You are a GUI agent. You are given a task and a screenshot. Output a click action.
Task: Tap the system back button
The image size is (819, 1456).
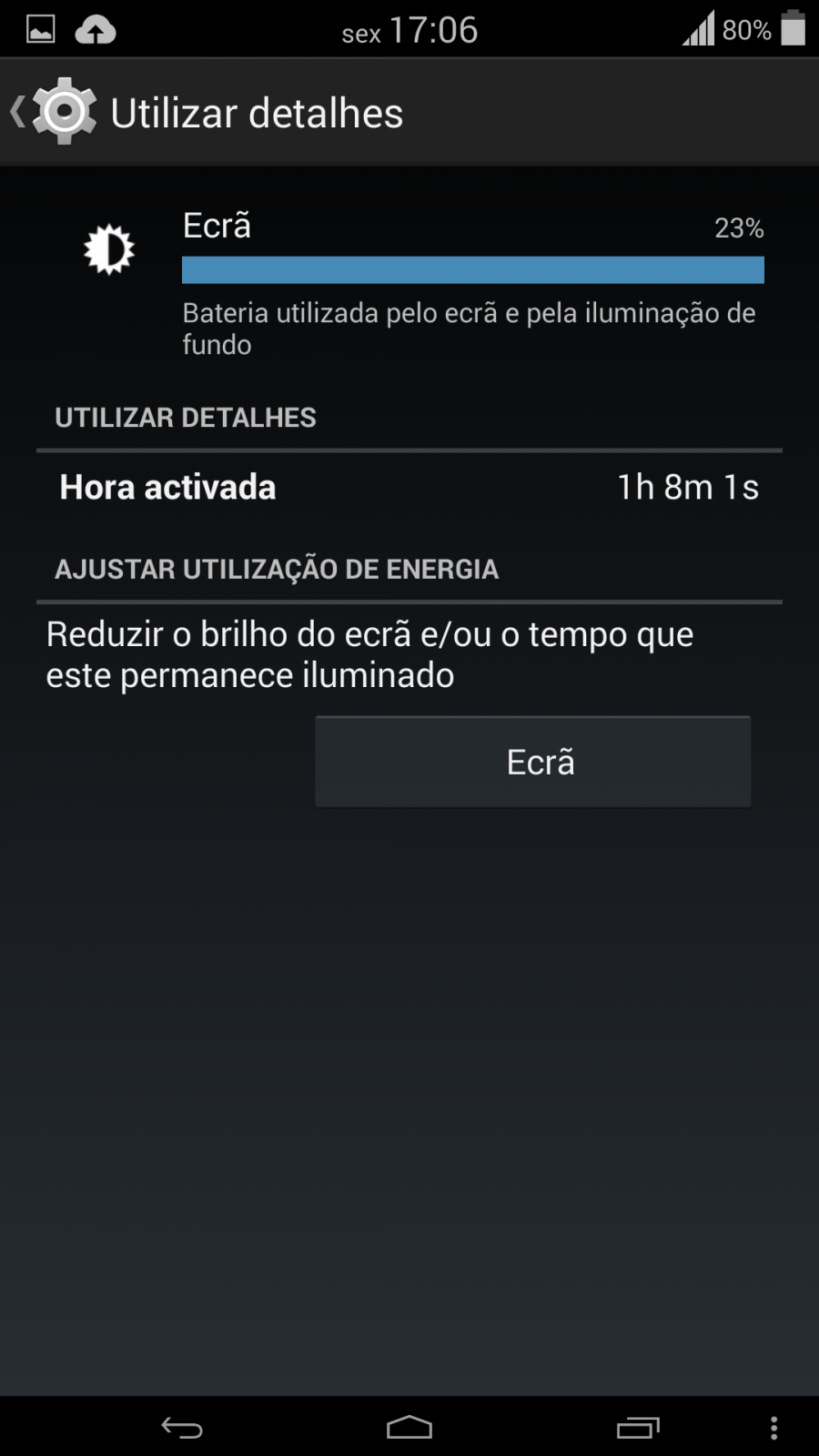[x=182, y=1427]
